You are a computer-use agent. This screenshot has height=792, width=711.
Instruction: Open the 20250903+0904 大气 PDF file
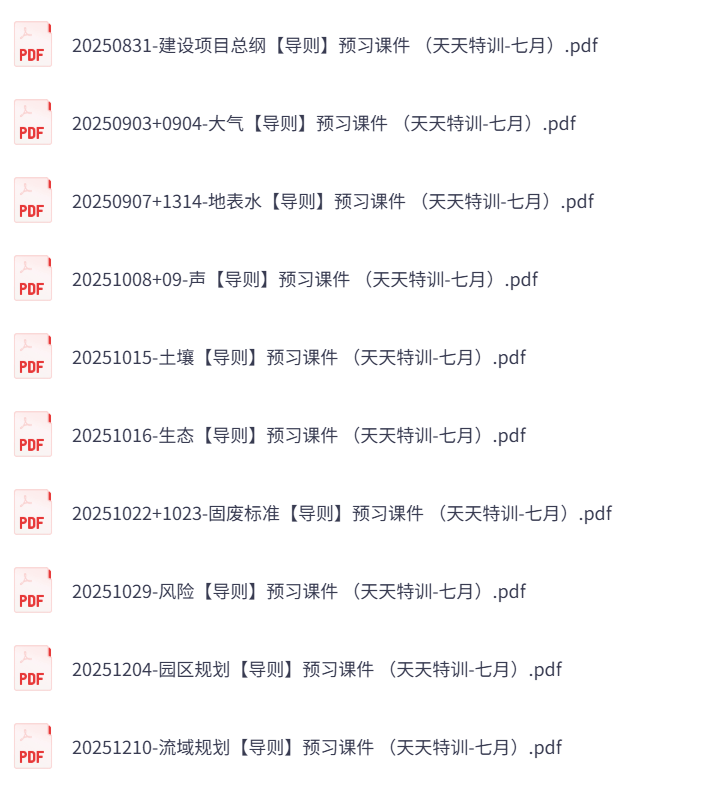tap(323, 123)
